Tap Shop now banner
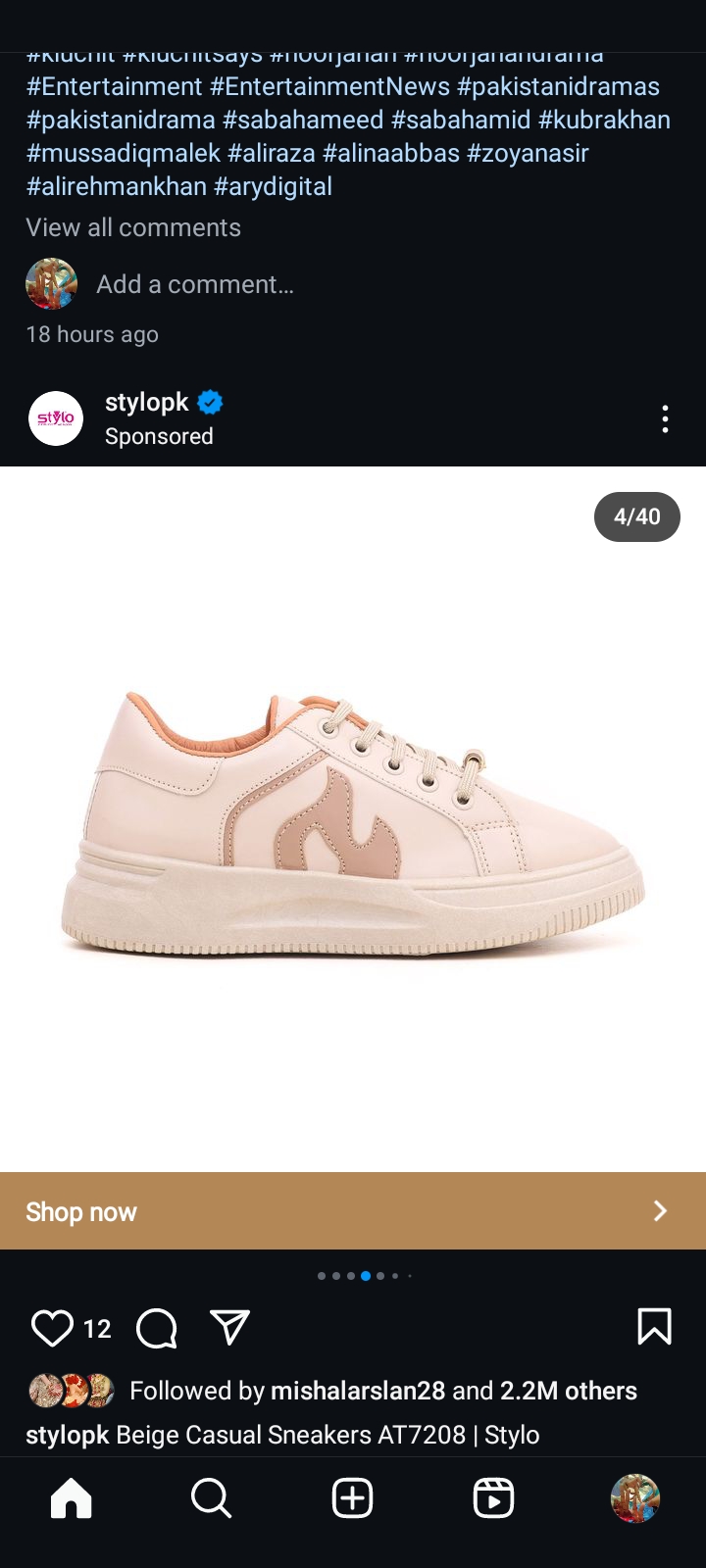 (x=353, y=1211)
